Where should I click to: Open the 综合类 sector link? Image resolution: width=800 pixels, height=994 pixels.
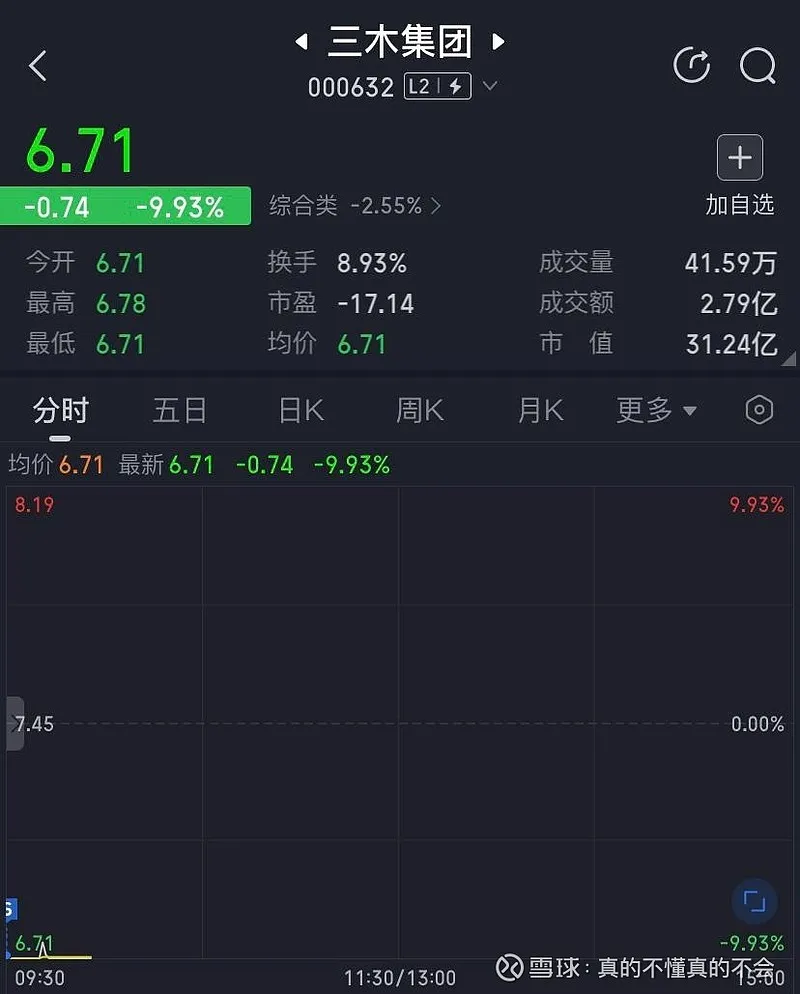[355, 206]
